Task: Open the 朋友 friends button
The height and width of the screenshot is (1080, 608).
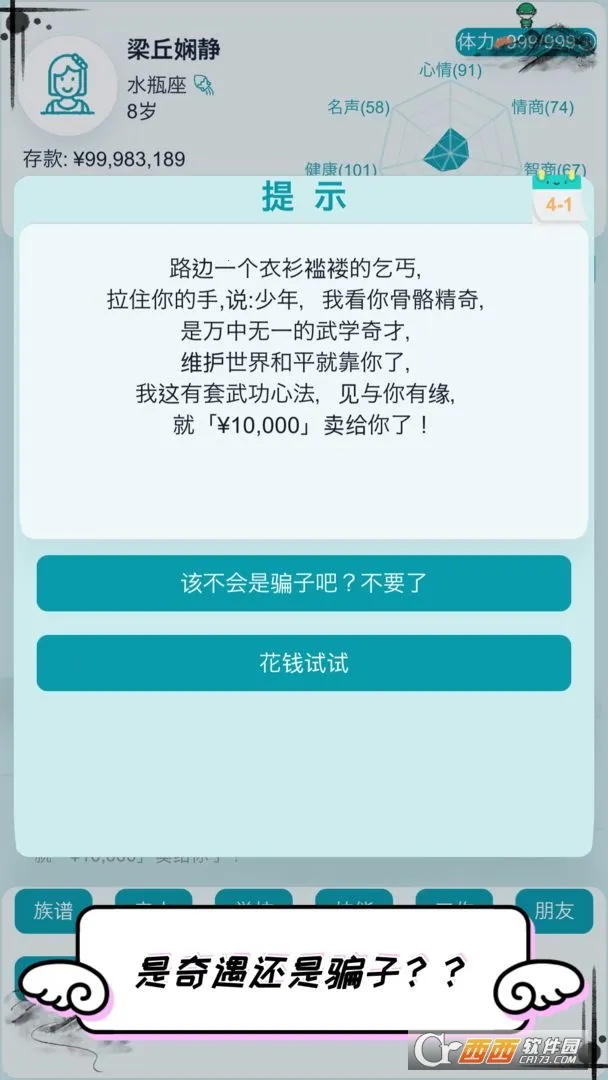Action: (554, 910)
